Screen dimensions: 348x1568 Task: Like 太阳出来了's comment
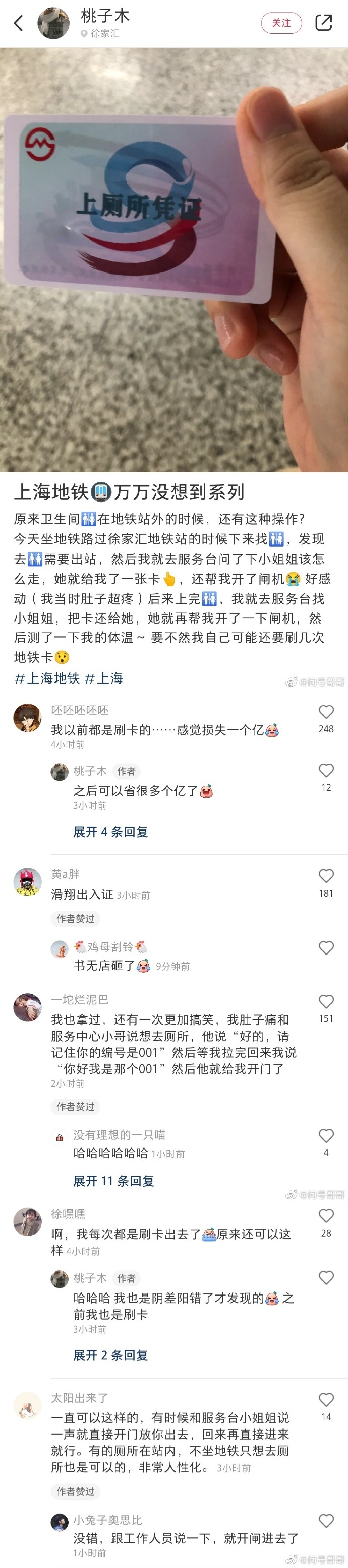coord(326,1399)
